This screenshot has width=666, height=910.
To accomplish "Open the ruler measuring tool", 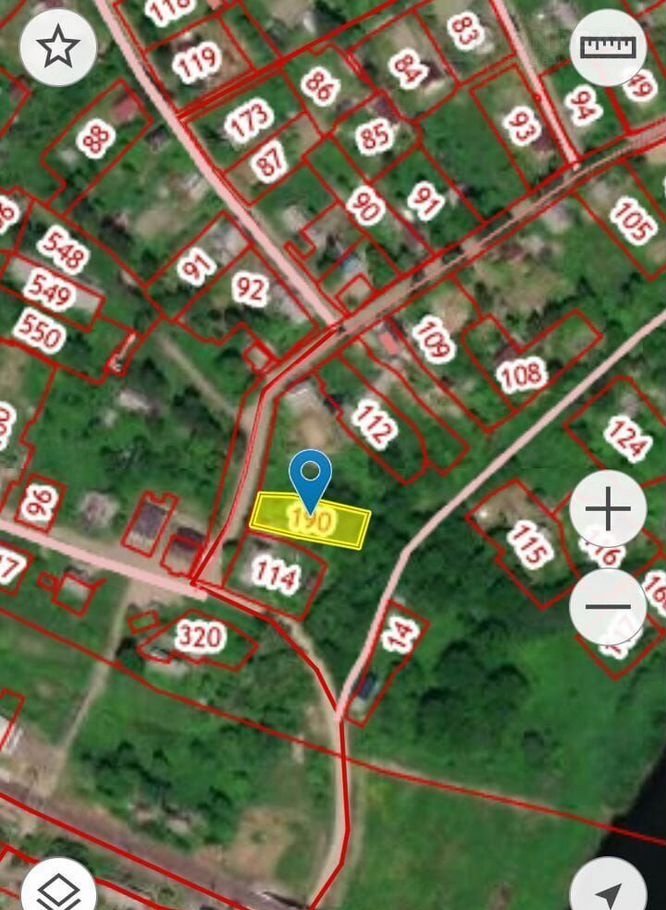I will point(608,47).
